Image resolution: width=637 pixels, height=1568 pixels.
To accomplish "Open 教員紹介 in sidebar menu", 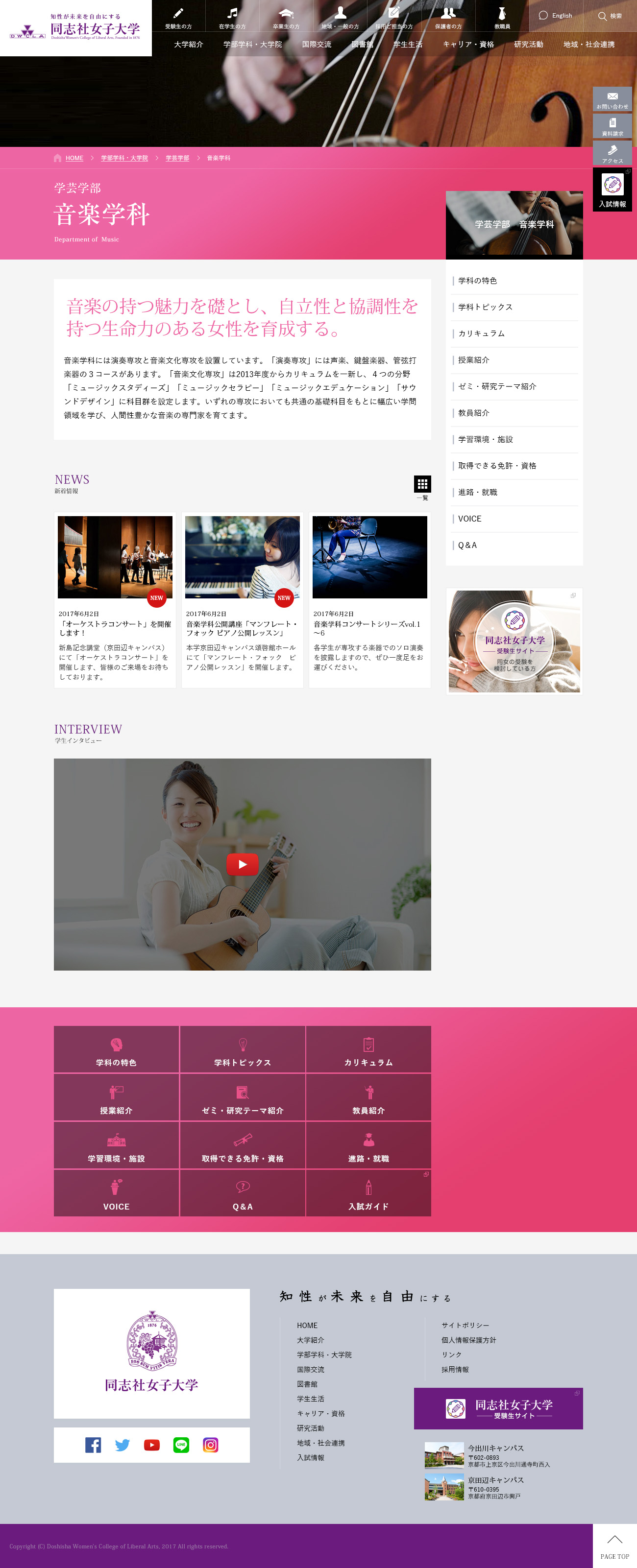I will (473, 413).
